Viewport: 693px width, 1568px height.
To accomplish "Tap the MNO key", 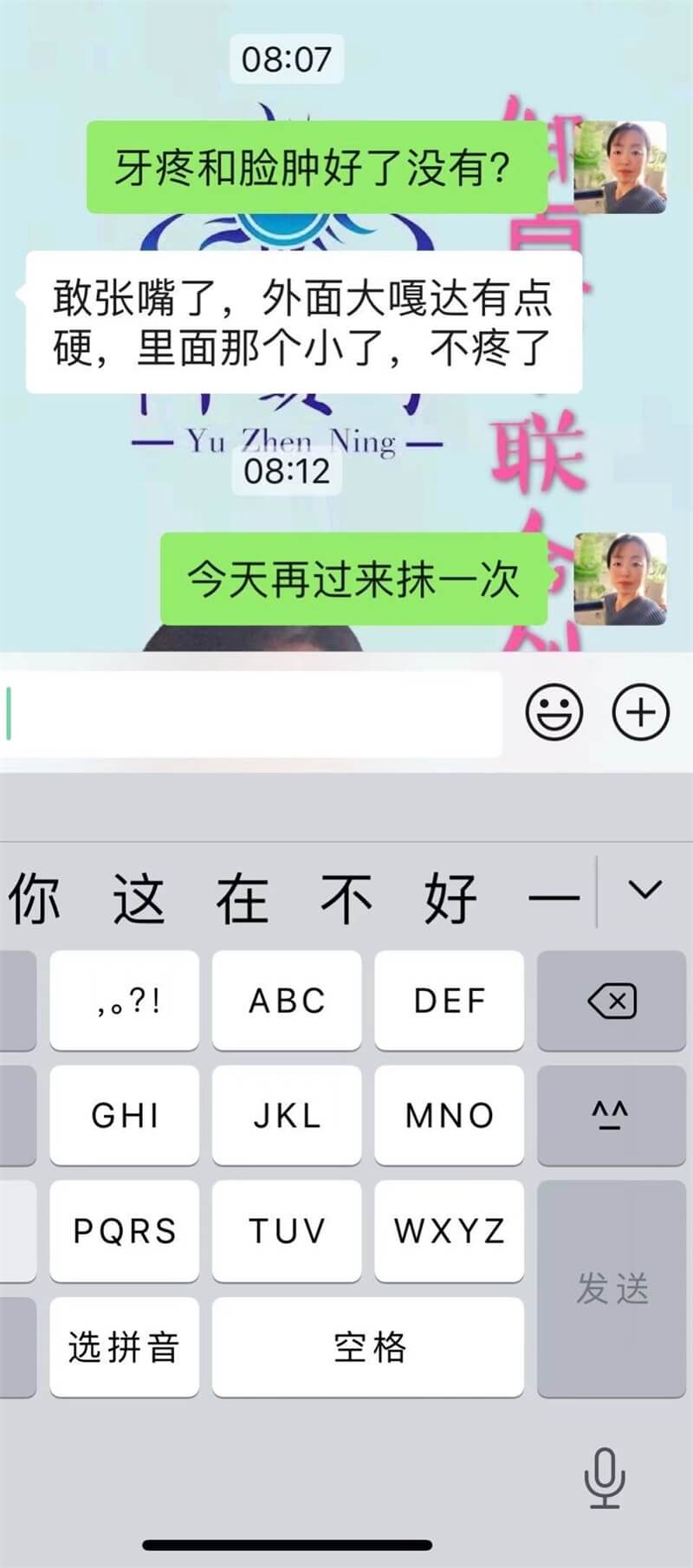I will point(449,1116).
